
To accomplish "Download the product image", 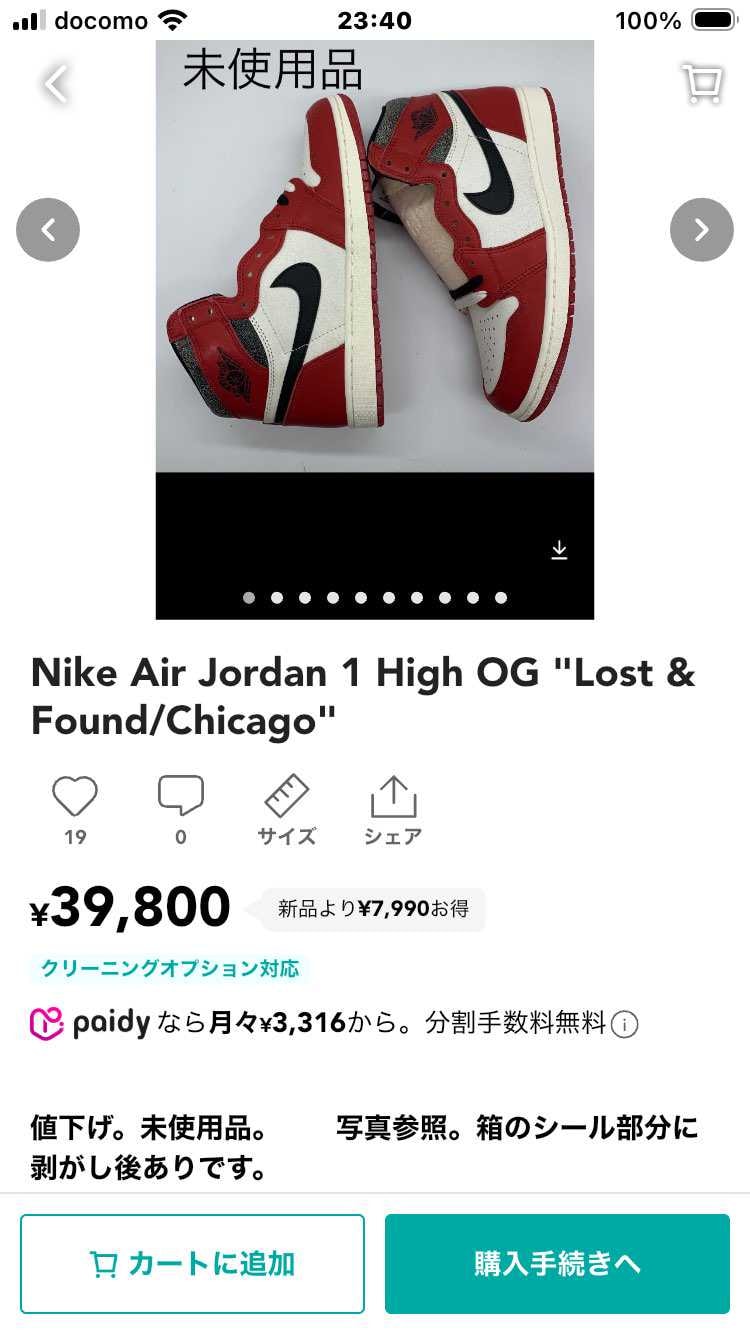I will click(x=559, y=550).
